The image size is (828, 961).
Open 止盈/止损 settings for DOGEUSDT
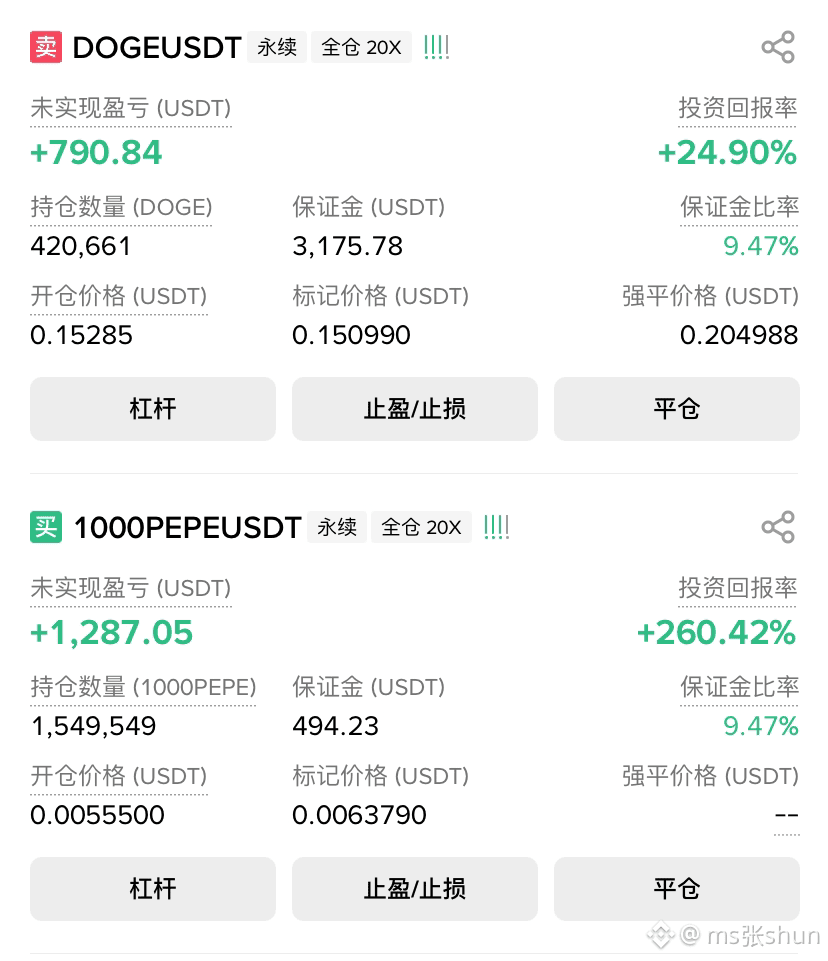pos(414,409)
